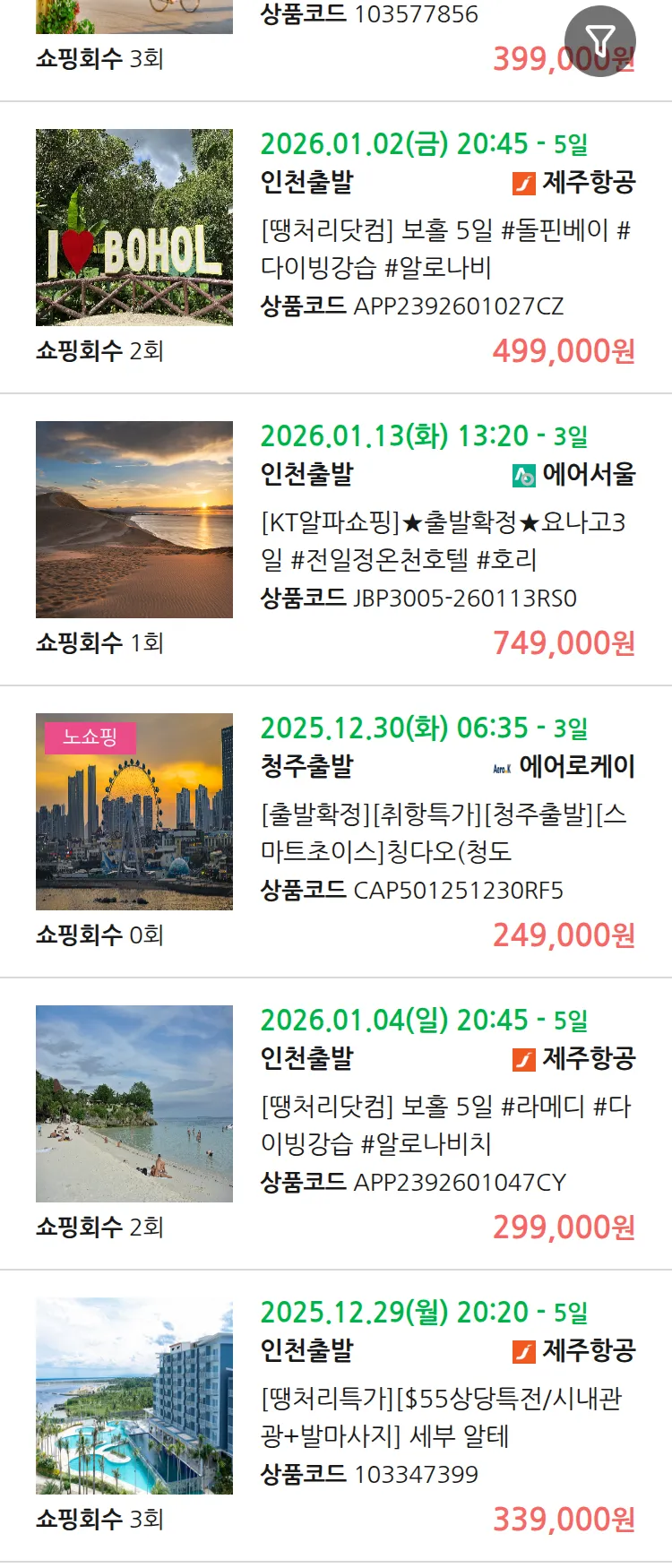This screenshot has height=1568, width=672.
Task: View the Cebu Alte package for 339,000원
Action: click(x=445, y=1417)
